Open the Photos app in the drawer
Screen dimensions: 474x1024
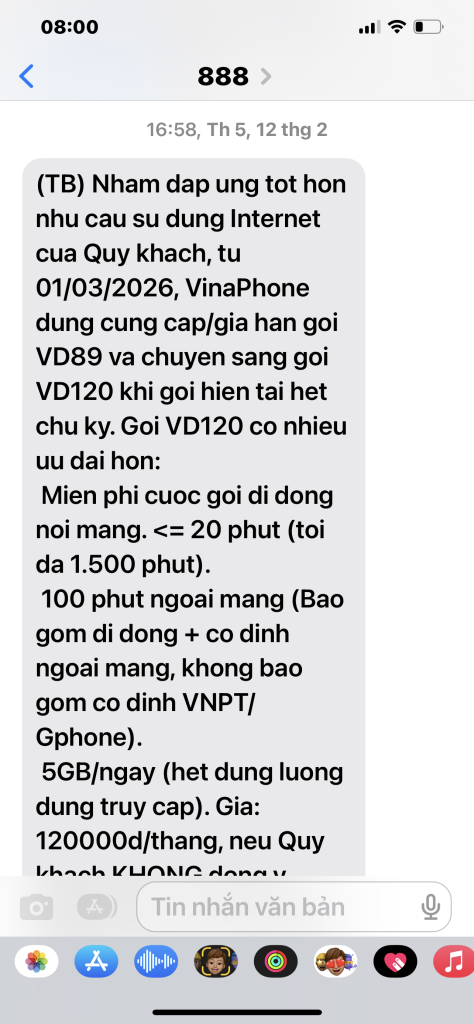click(36, 961)
